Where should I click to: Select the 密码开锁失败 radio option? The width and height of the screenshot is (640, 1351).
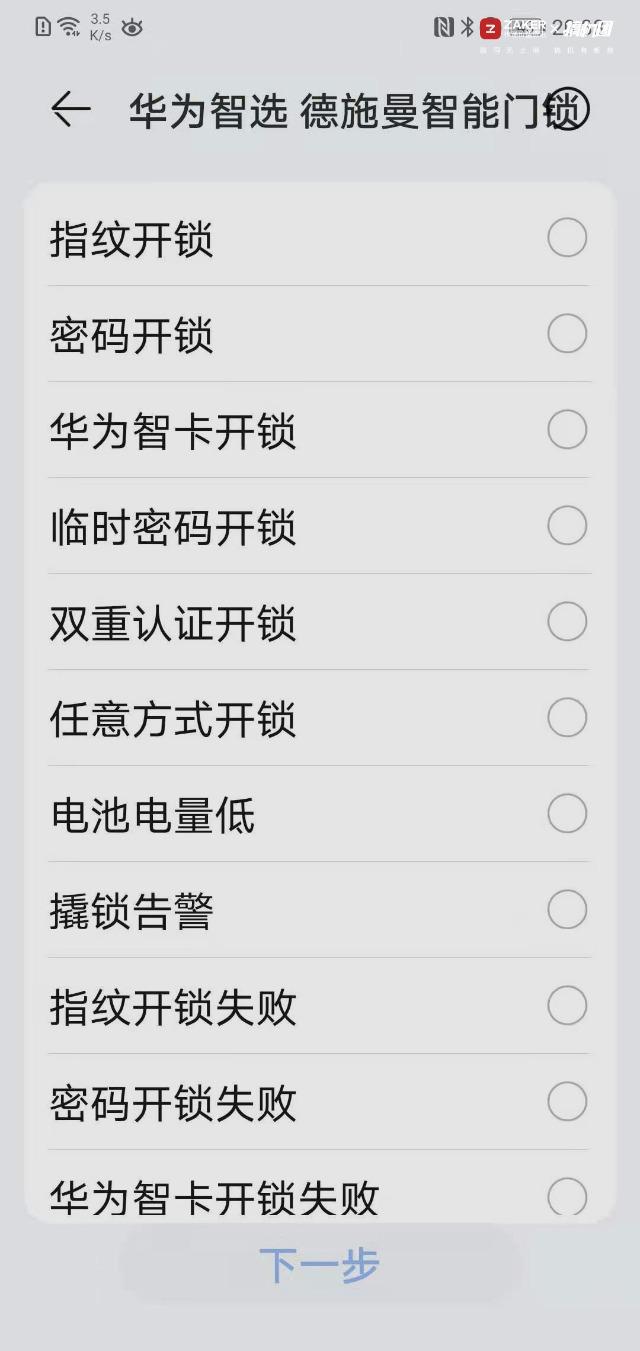click(567, 1102)
